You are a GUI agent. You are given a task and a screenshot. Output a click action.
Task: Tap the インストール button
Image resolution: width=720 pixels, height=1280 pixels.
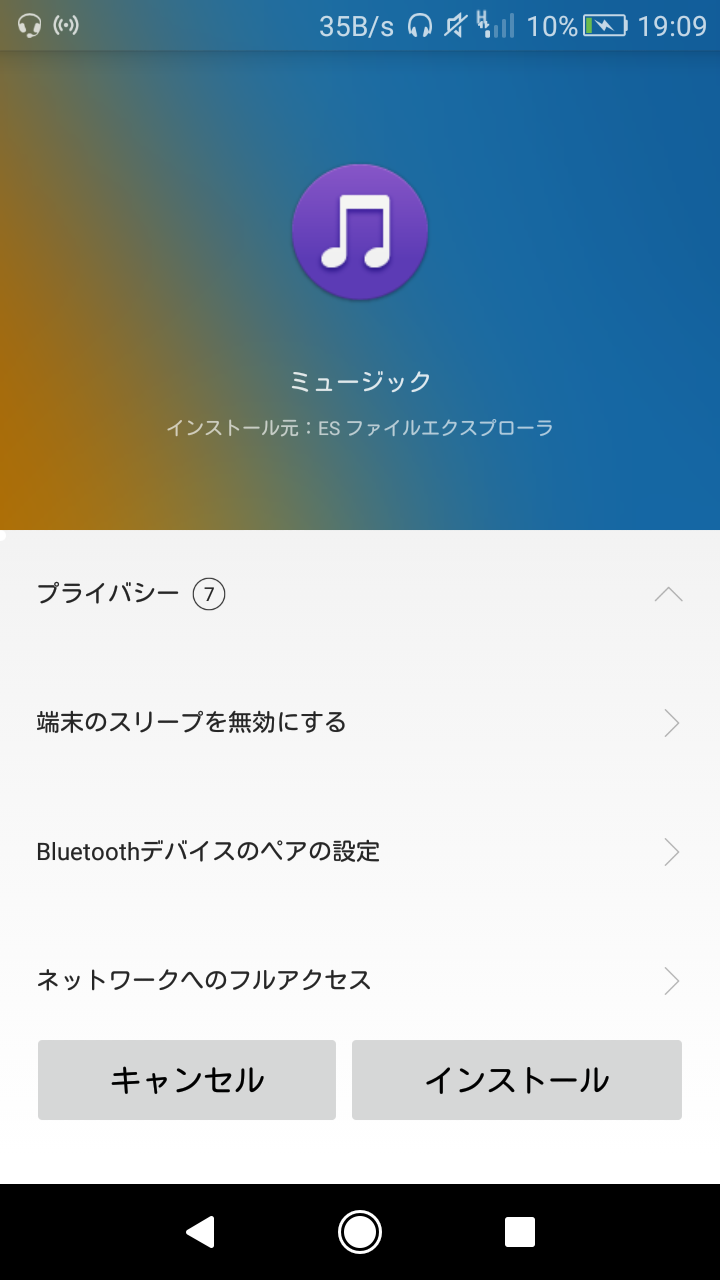pos(517,1080)
